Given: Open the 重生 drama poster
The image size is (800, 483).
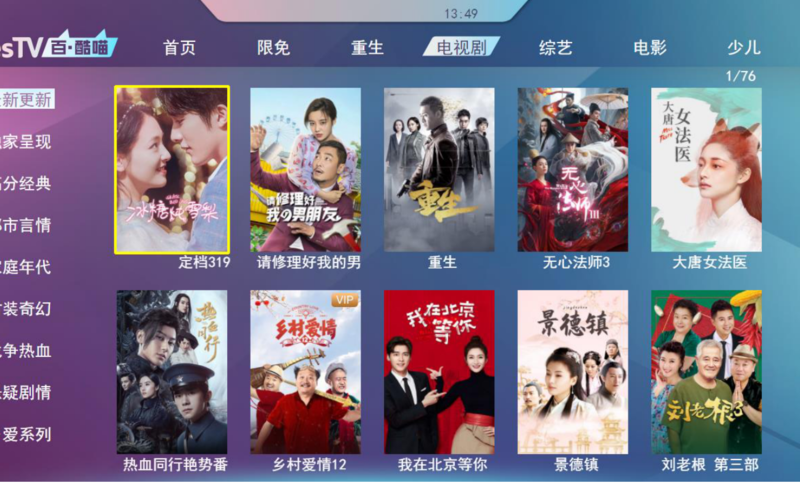Looking at the screenshot, I should coord(439,169).
